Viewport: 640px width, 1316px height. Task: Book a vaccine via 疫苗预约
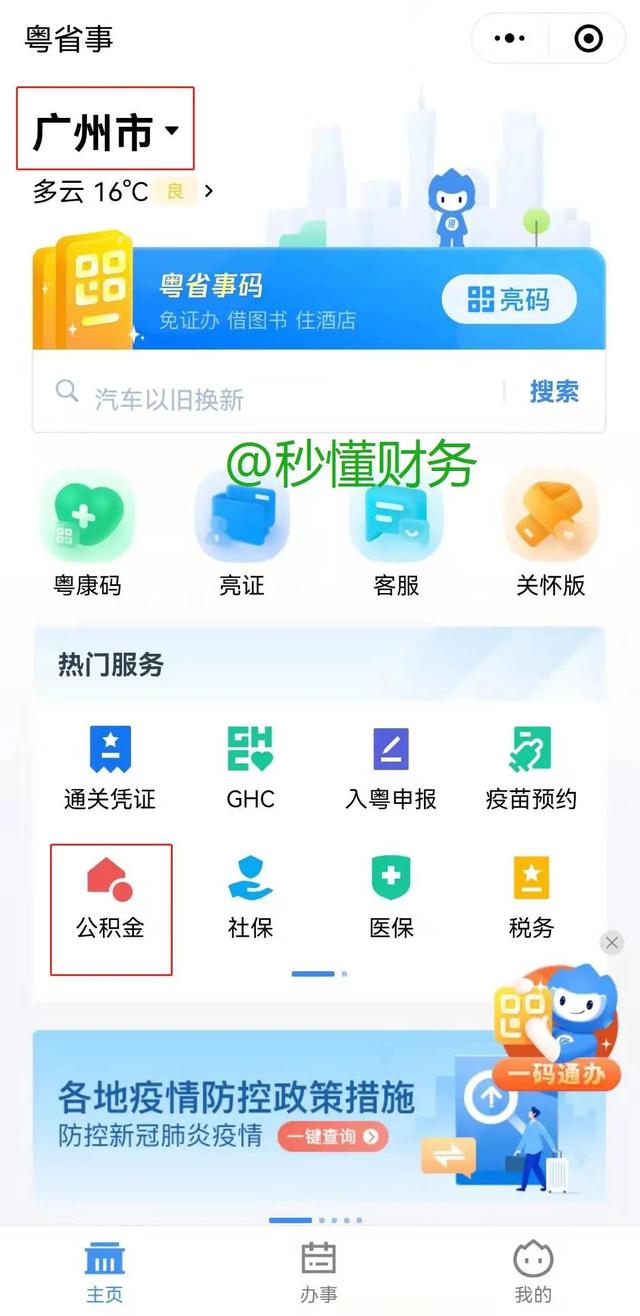coord(531,767)
